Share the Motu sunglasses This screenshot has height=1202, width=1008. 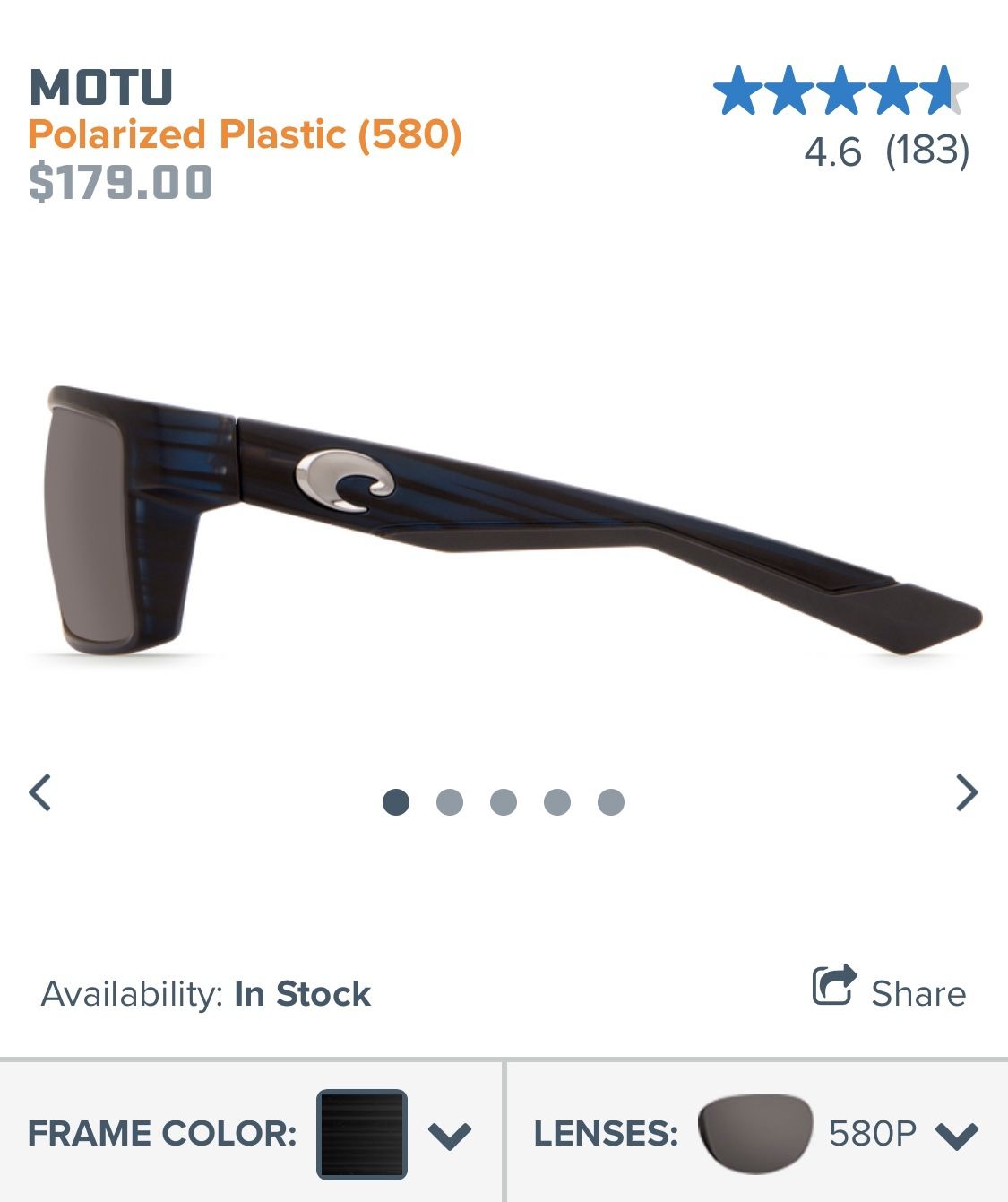(889, 990)
